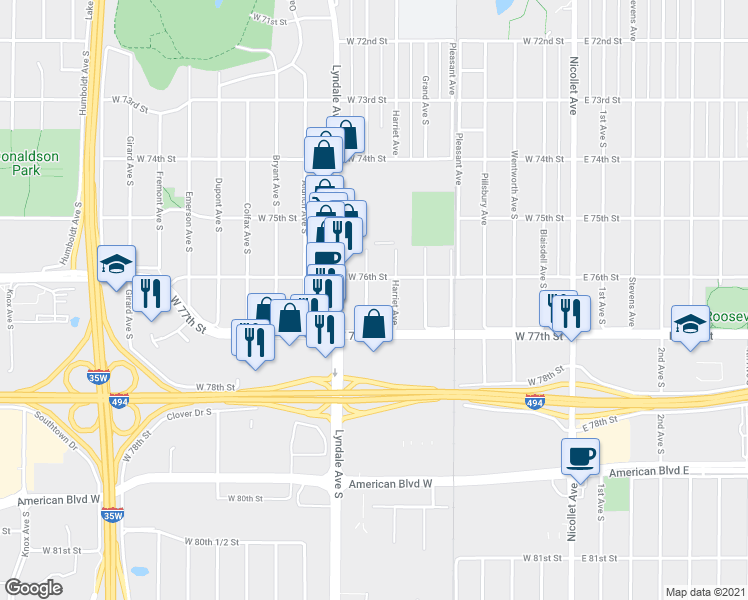The height and width of the screenshot is (600, 748).
Task: Open the restaurant marker beside Girard Ave S
Action: 151,294
